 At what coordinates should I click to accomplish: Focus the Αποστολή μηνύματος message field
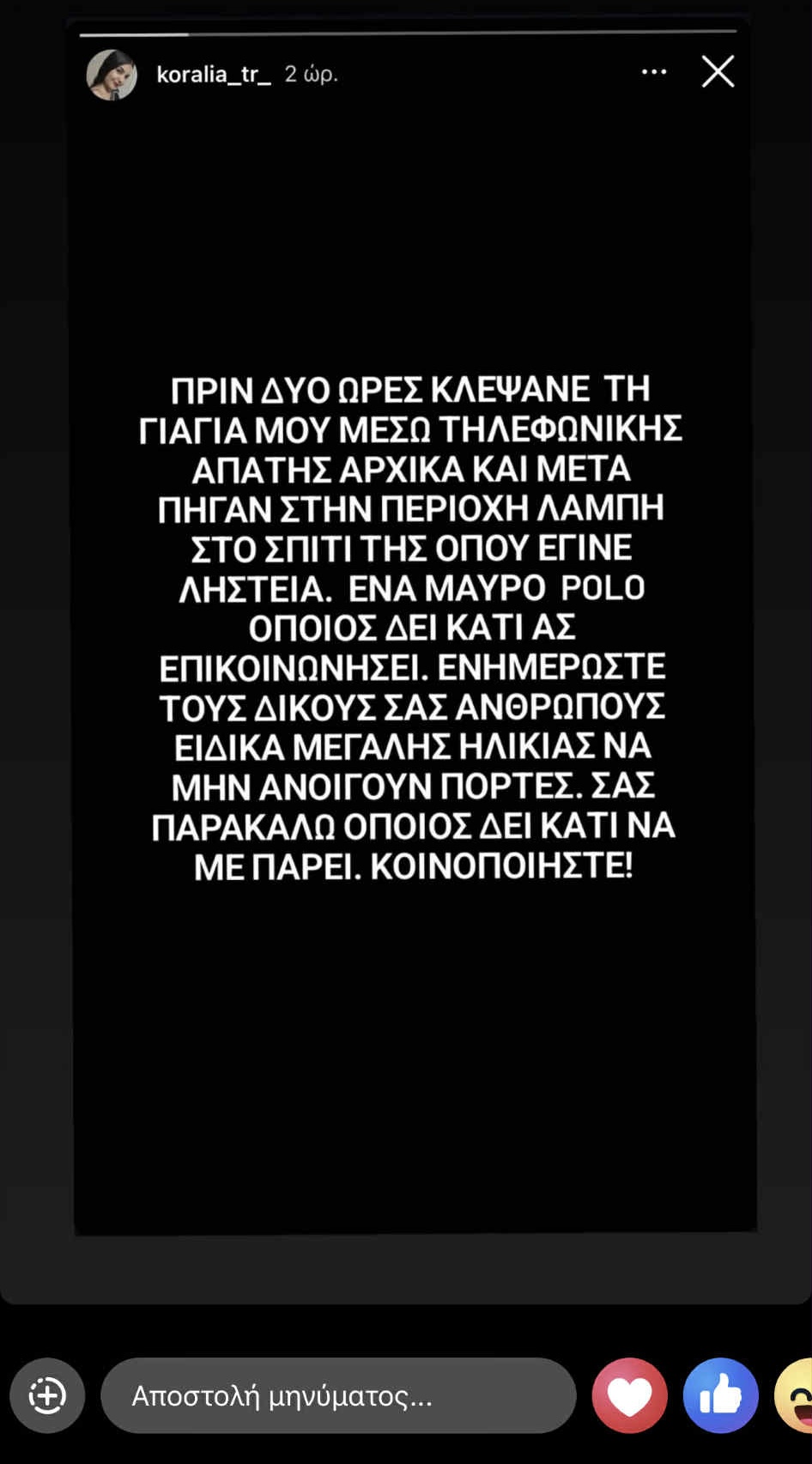coord(338,1395)
